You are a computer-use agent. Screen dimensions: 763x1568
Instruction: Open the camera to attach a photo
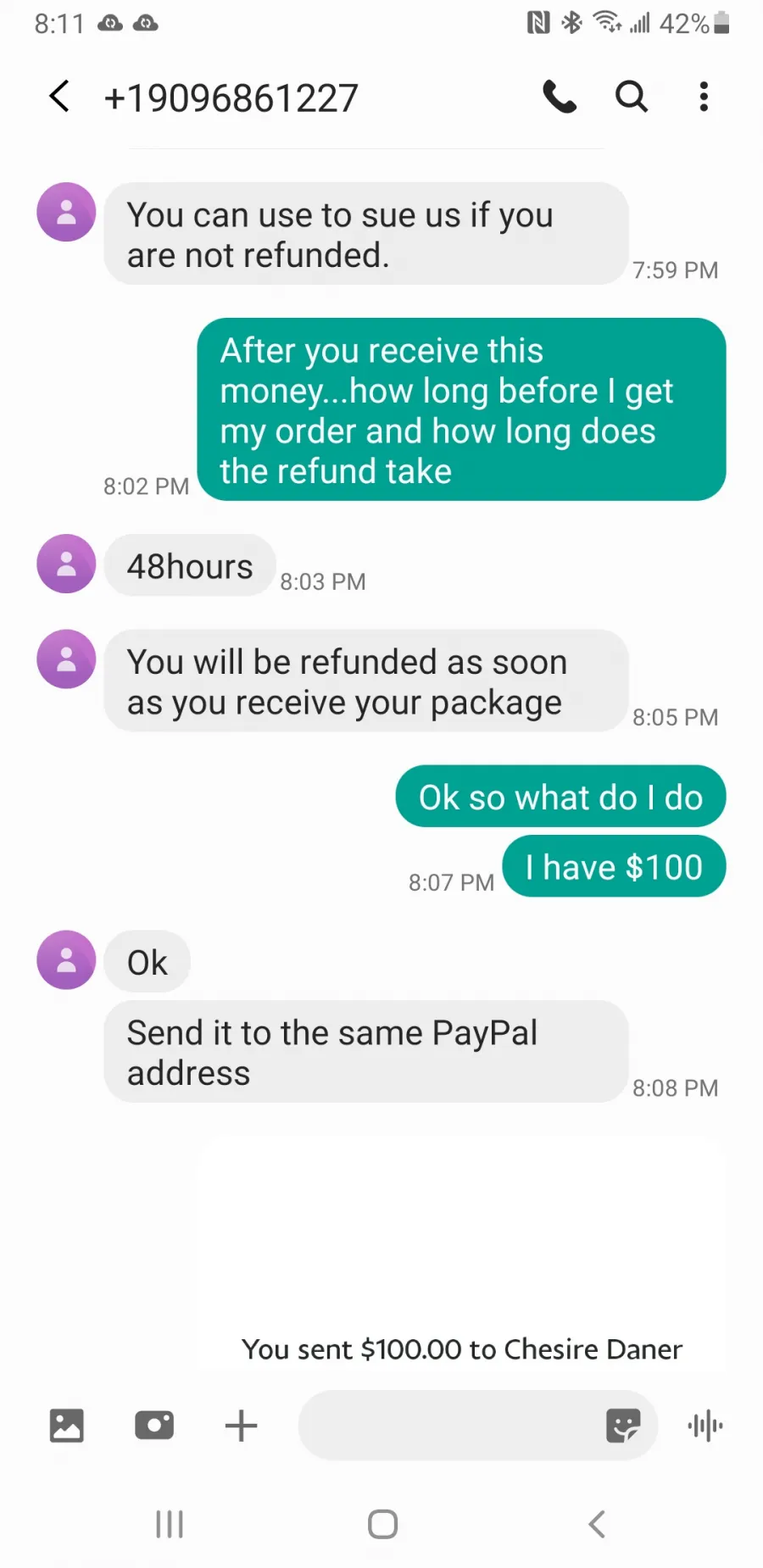(x=154, y=1426)
